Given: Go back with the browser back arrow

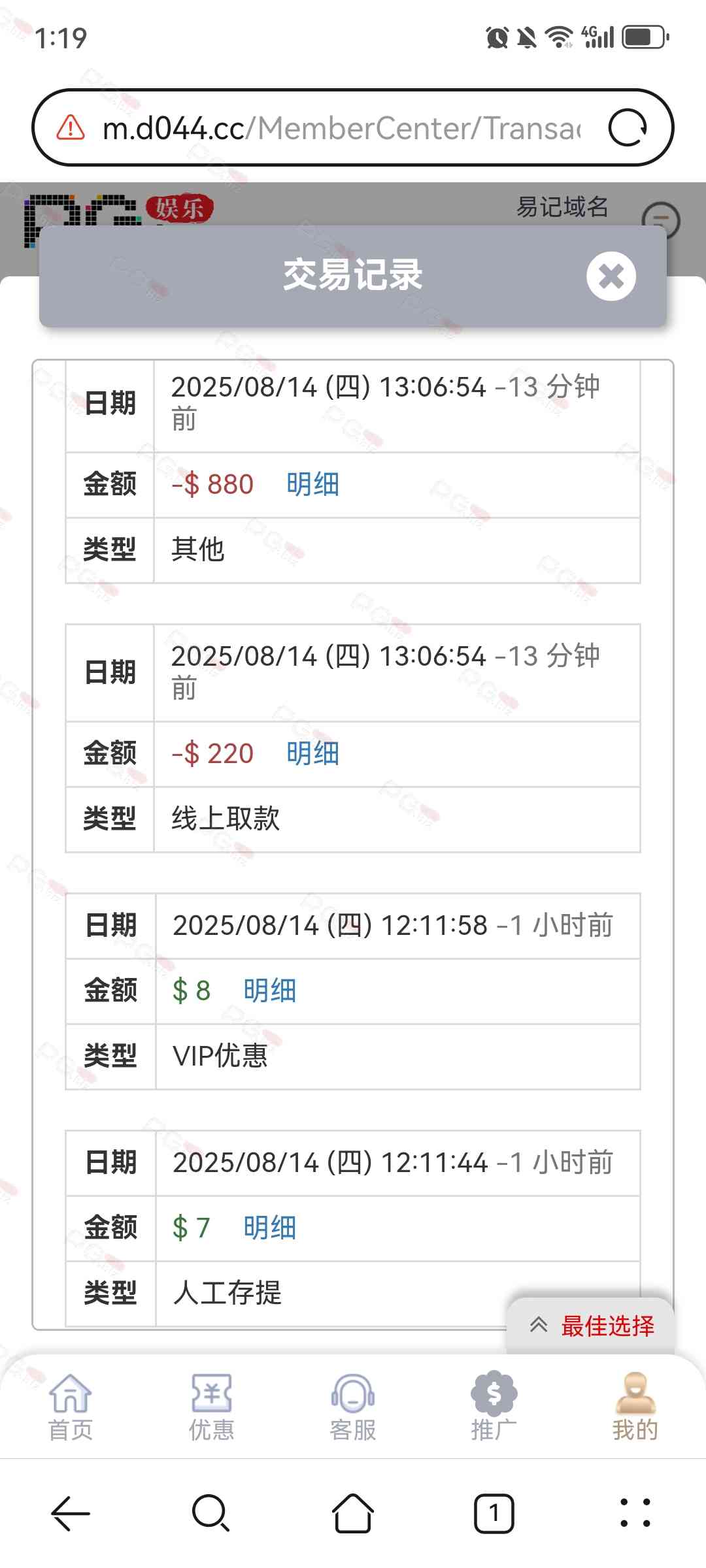Looking at the screenshot, I should click(x=70, y=1513).
